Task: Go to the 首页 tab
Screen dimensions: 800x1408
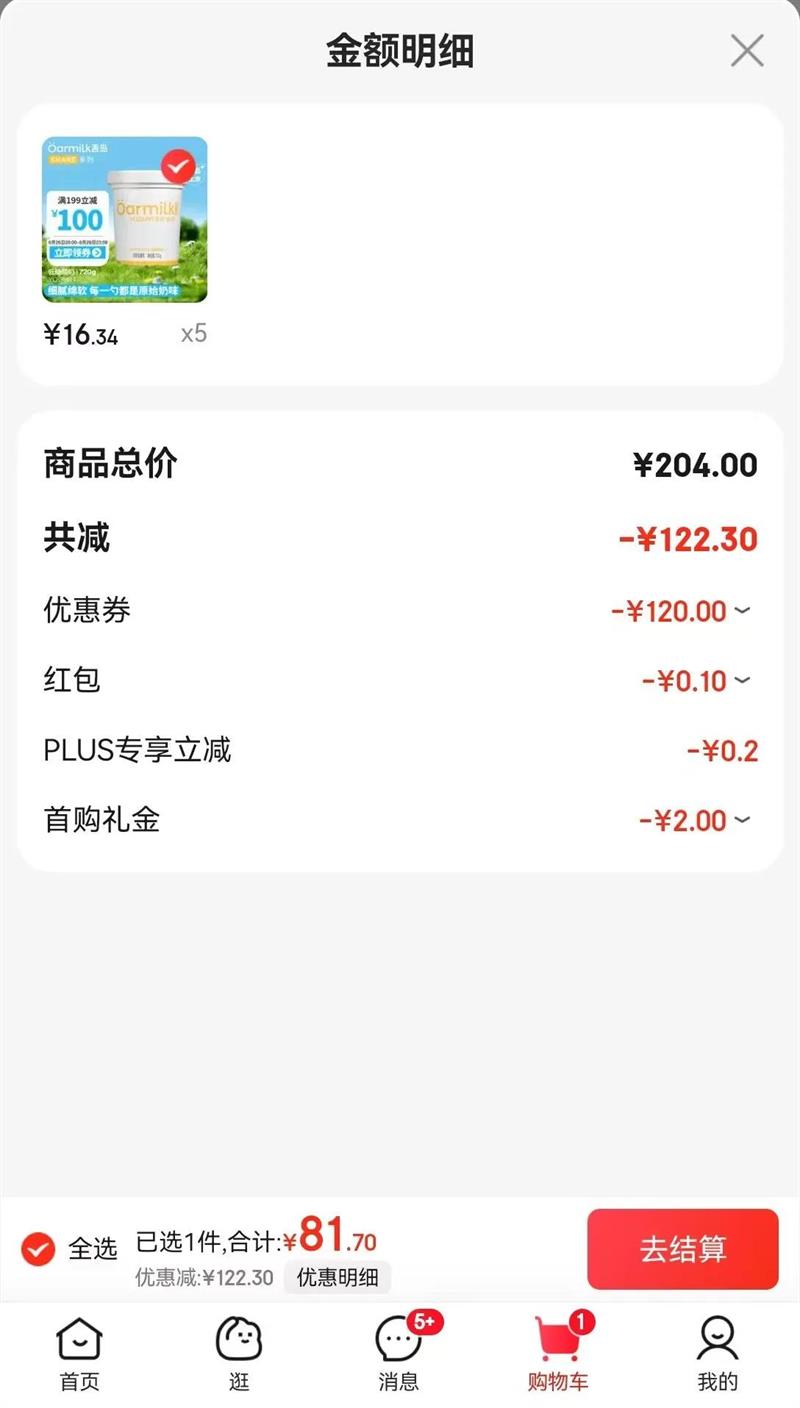Action: (79, 1355)
